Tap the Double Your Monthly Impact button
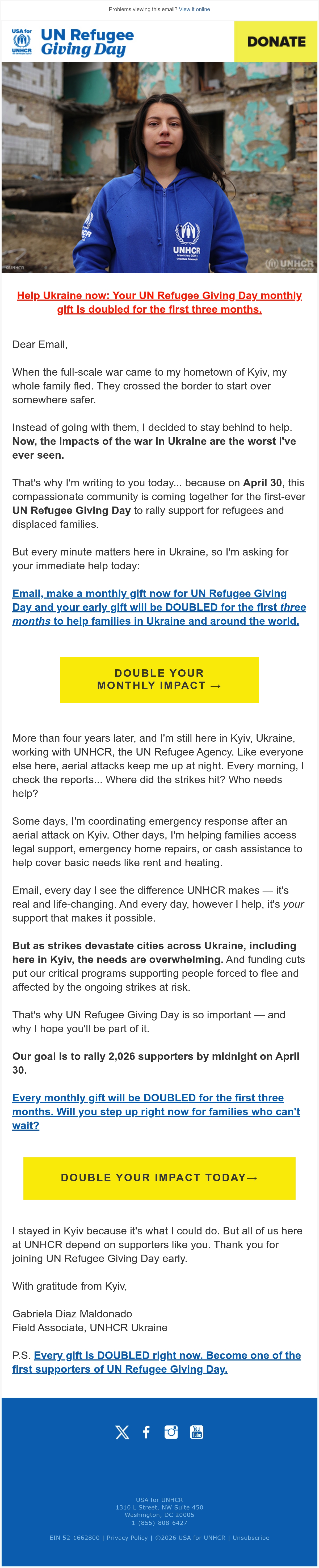Viewport: 319px width, 1568px height. [159, 679]
